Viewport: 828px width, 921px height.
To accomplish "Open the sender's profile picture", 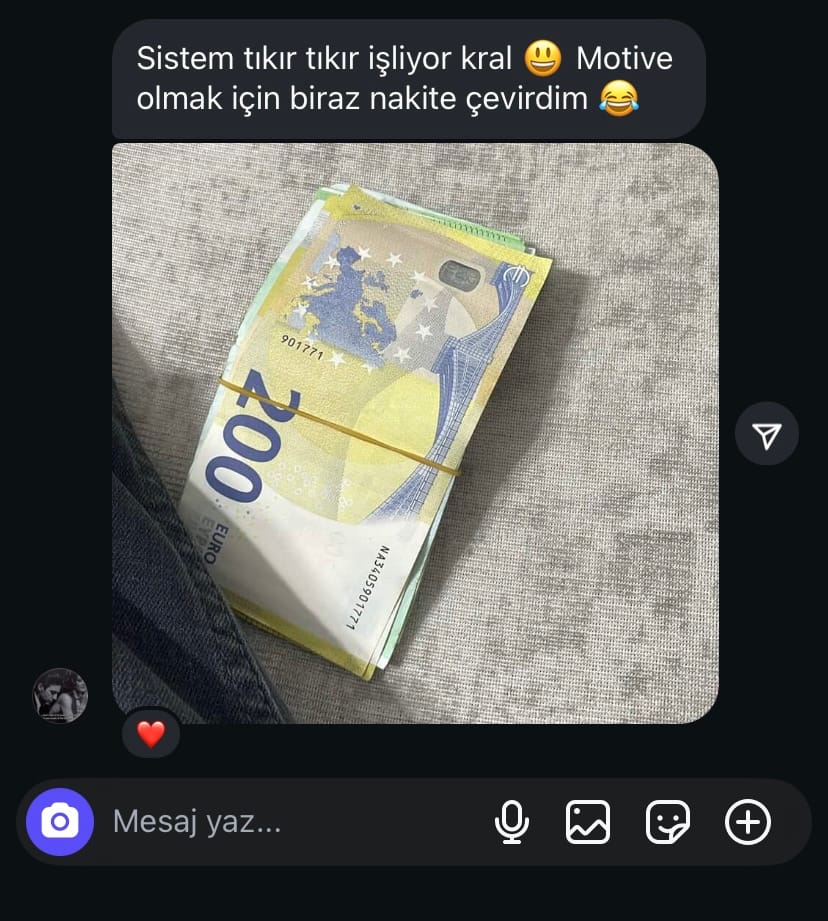I will pos(60,695).
